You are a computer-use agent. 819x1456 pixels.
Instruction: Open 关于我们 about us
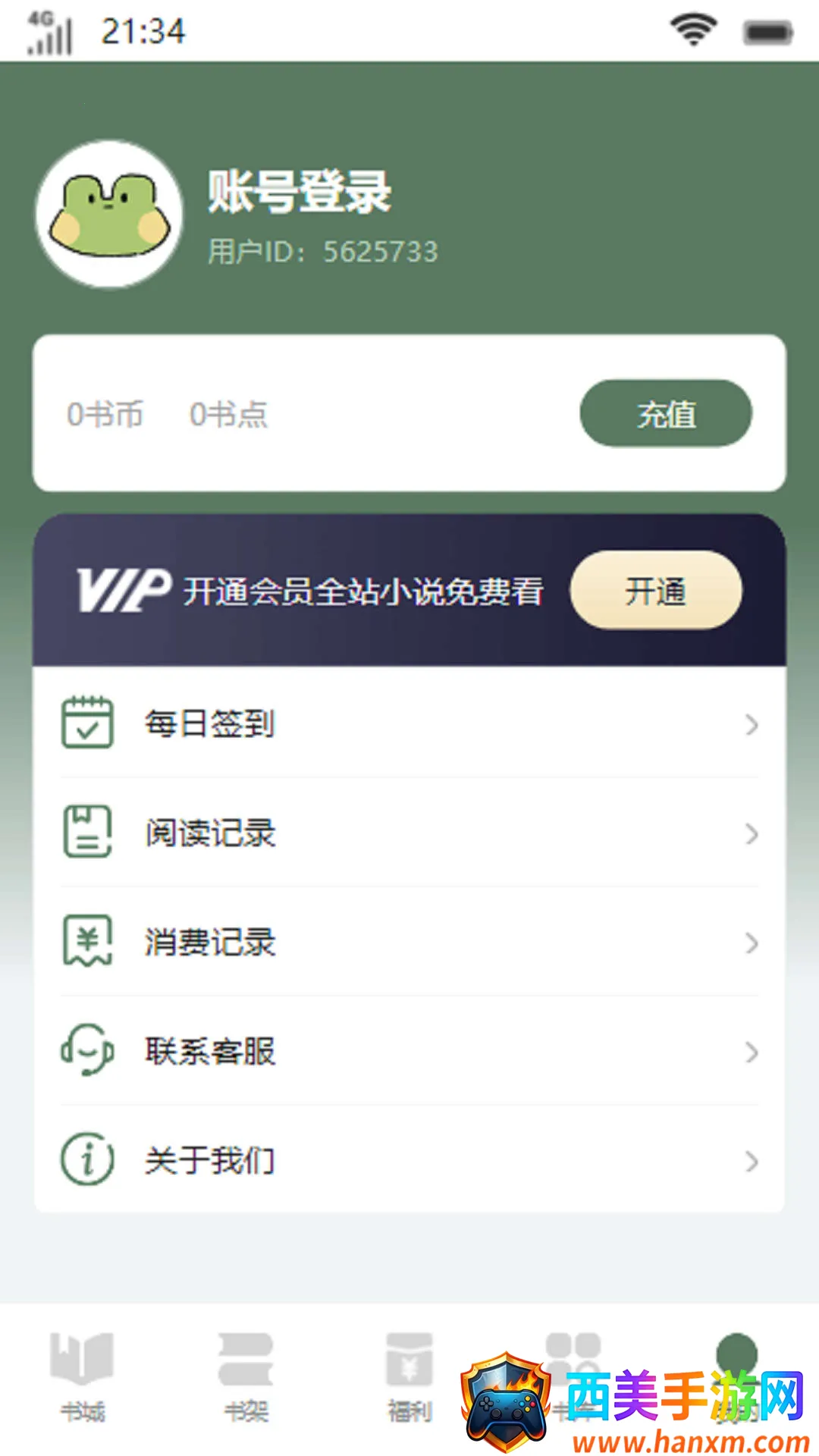point(409,1160)
